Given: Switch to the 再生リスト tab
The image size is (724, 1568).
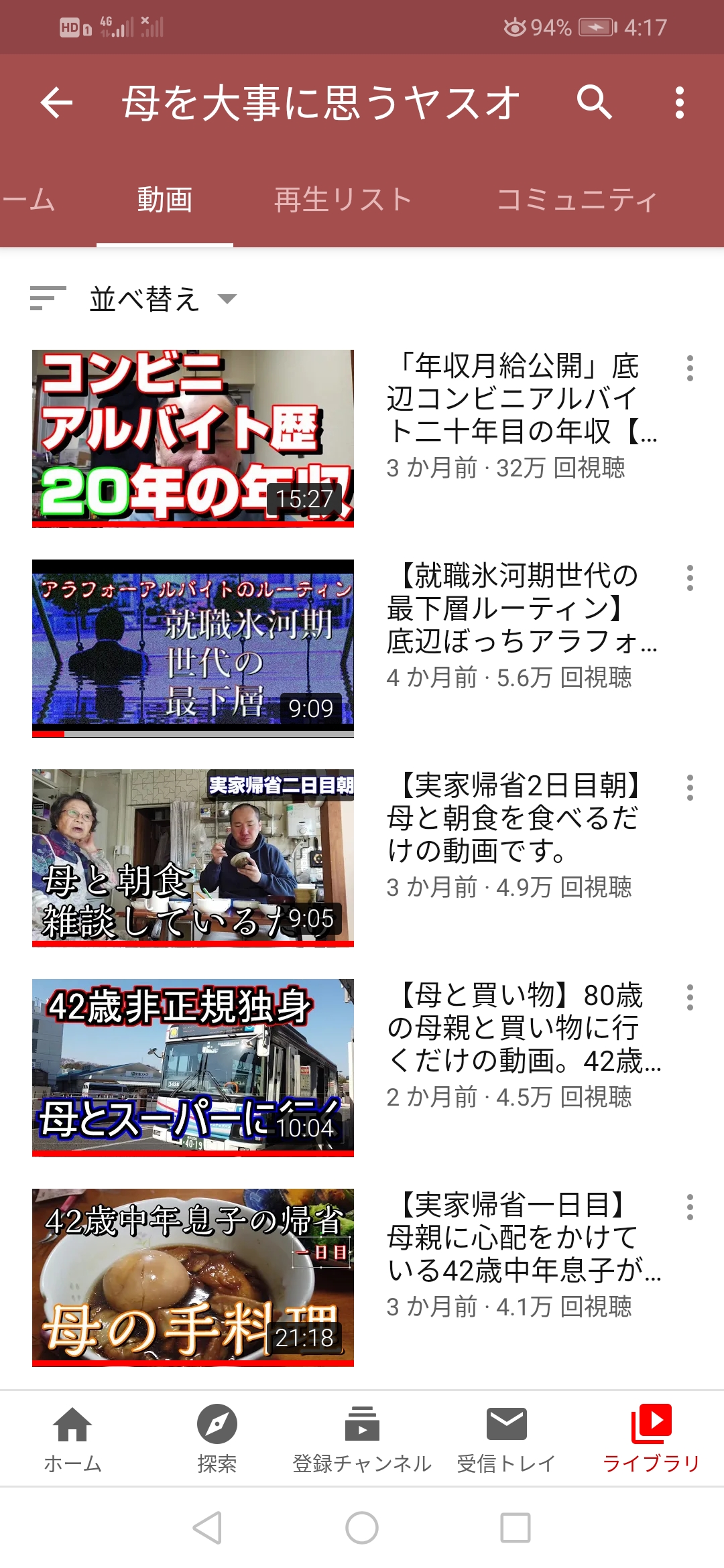Looking at the screenshot, I should pos(343,200).
